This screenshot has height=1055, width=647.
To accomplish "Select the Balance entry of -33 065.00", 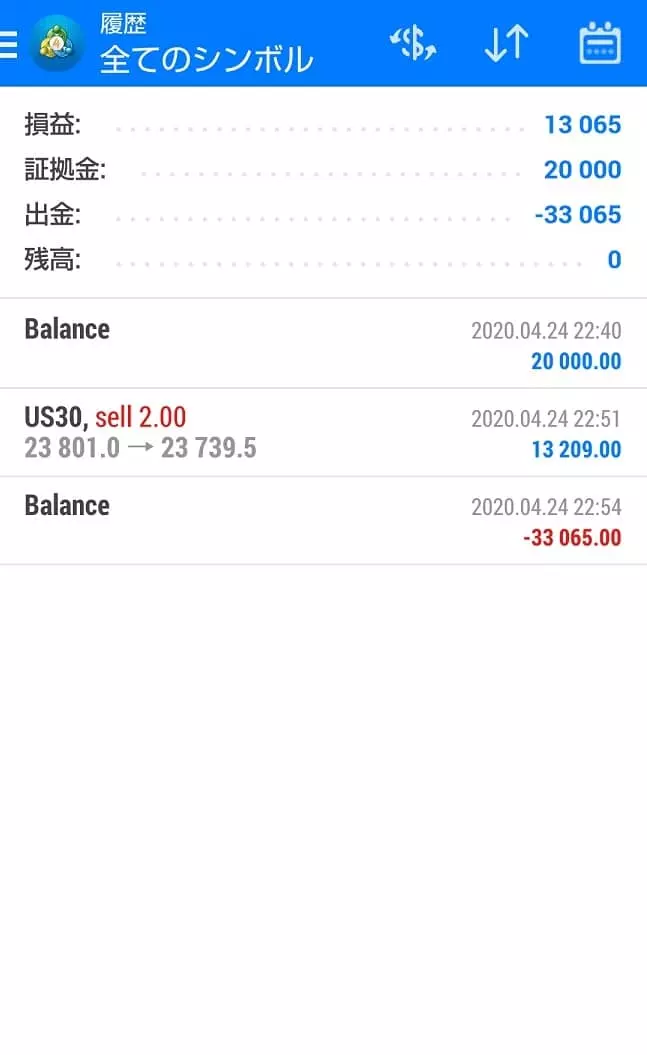I will [324, 521].
